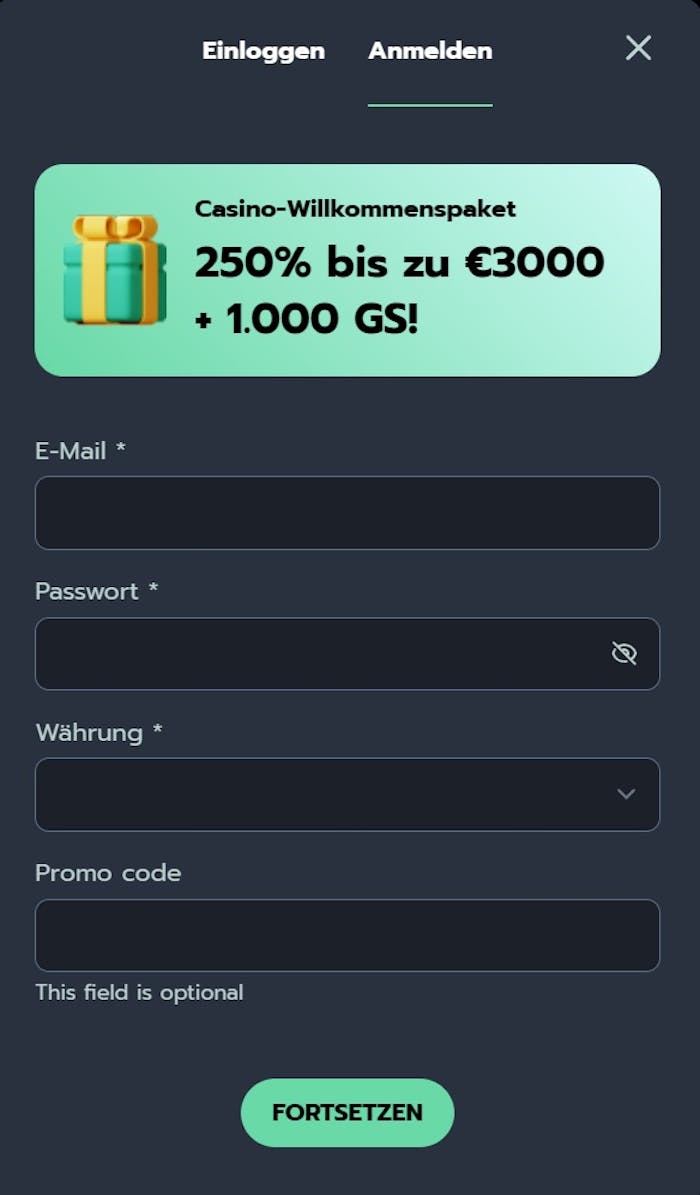
Task: Close the registration dialog
Action: (638, 48)
